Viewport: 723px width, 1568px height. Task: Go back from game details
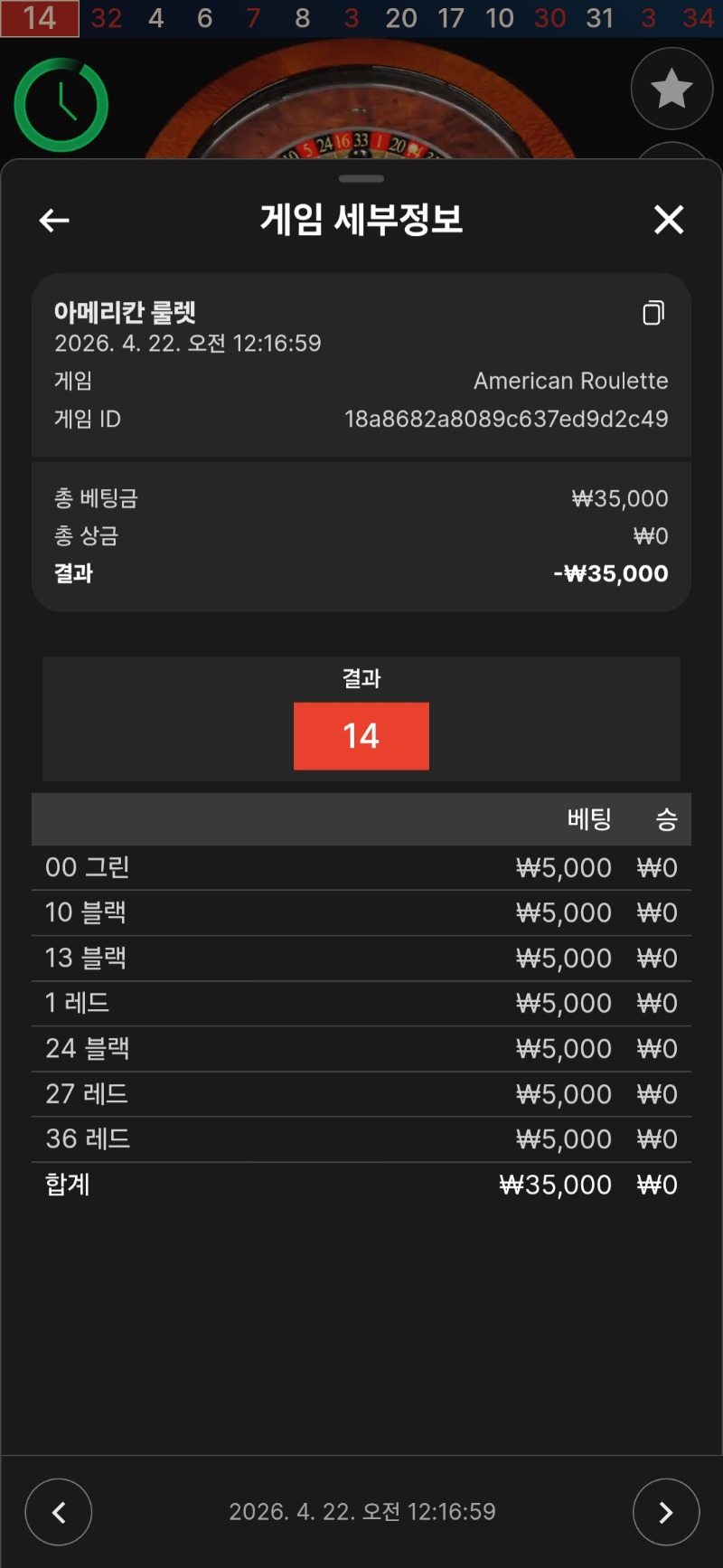pyautogui.click(x=54, y=220)
